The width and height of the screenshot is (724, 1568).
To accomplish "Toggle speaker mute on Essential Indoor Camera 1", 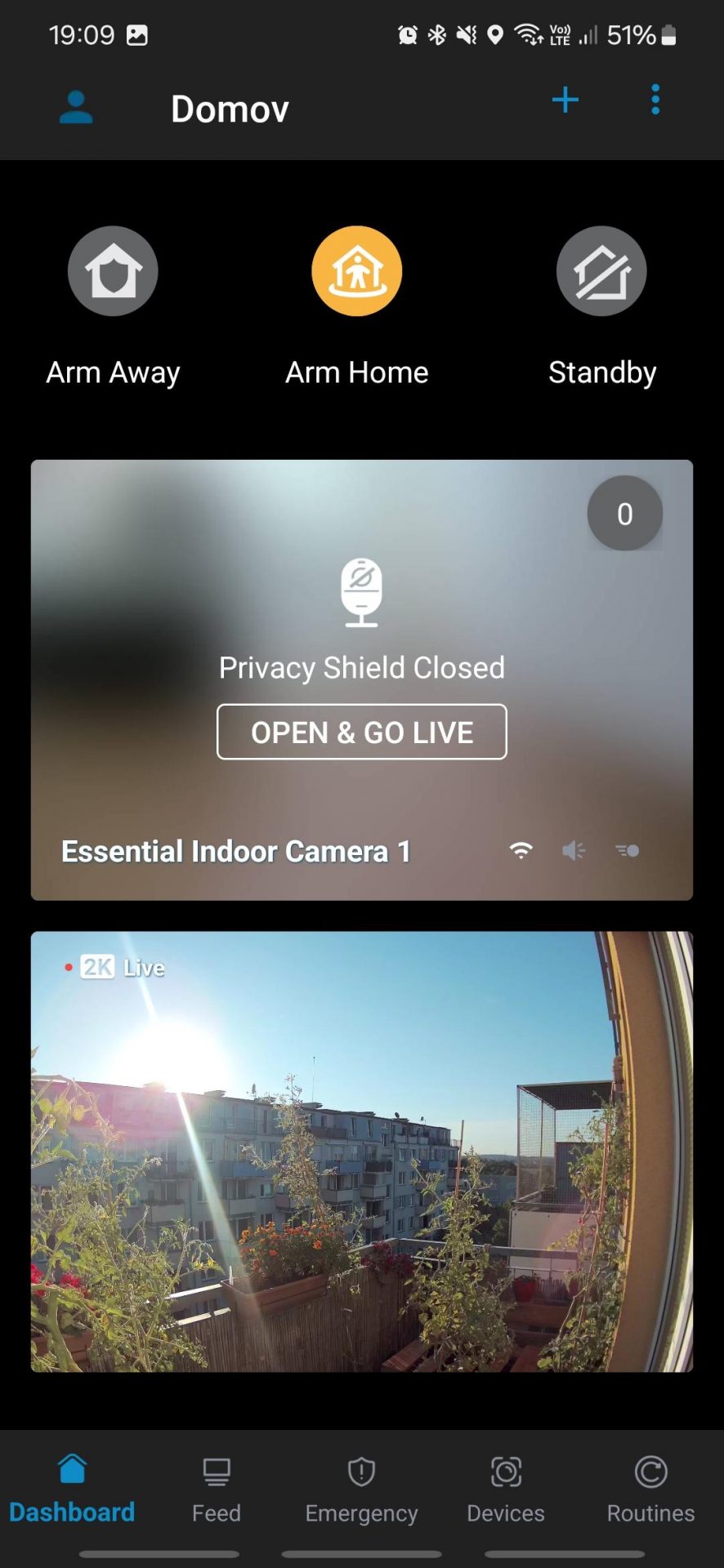I will [574, 851].
